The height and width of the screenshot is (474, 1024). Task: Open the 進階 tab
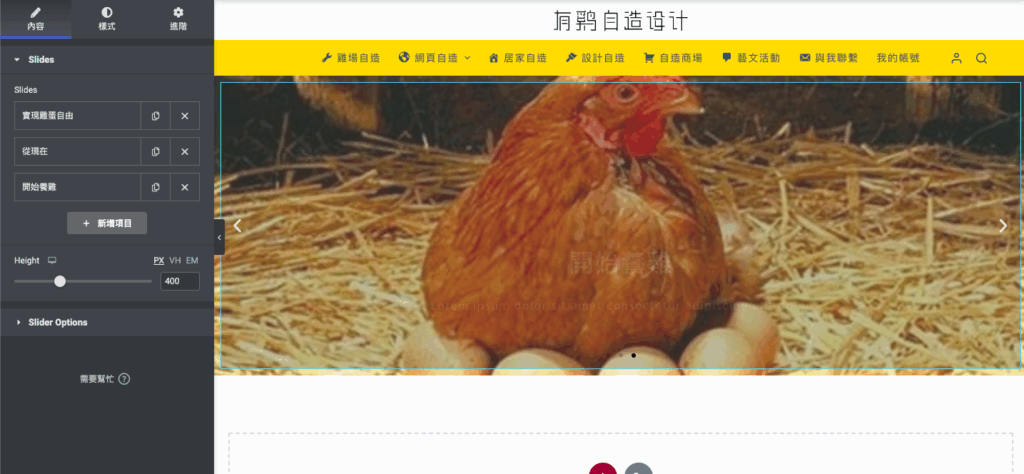click(x=178, y=19)
